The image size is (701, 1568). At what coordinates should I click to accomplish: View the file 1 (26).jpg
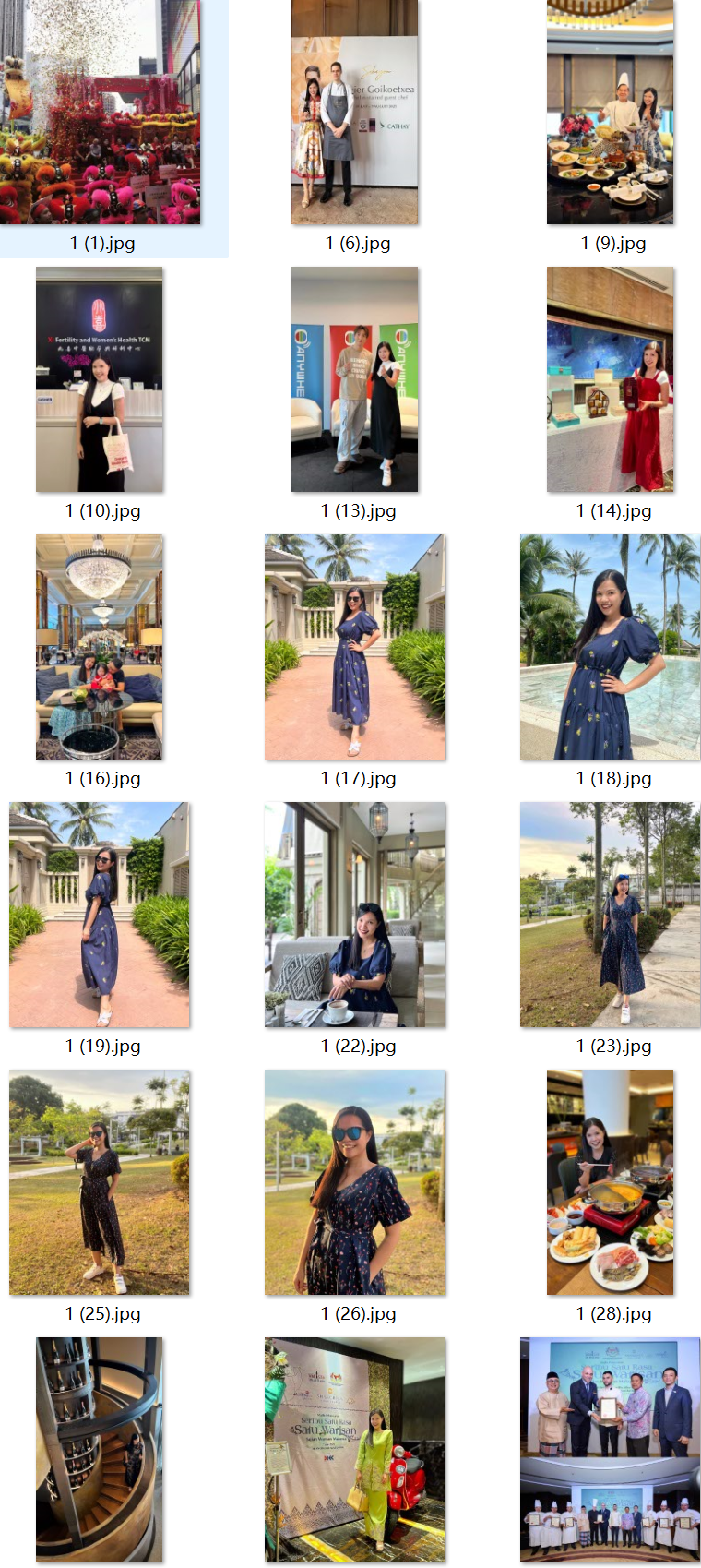(355, 1182)
